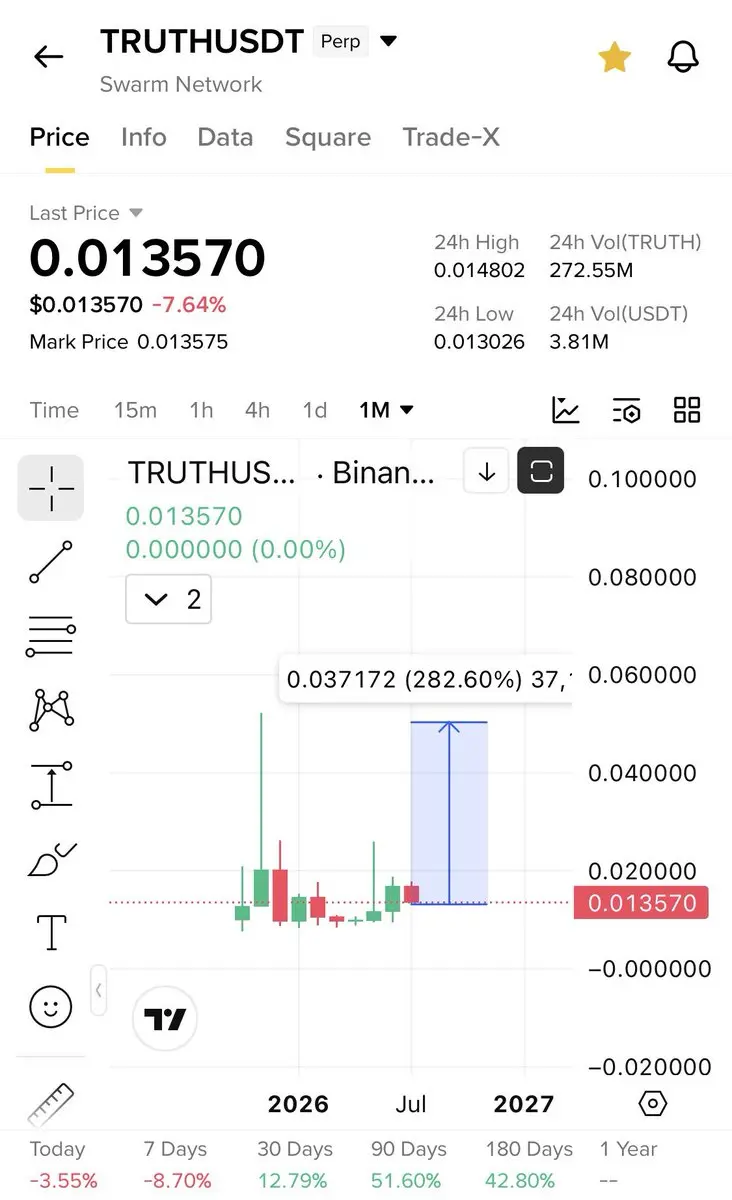Open the emoji sticker tool
The width and height of the screenshot is (732, 1200).
[x=51, y=1006]
